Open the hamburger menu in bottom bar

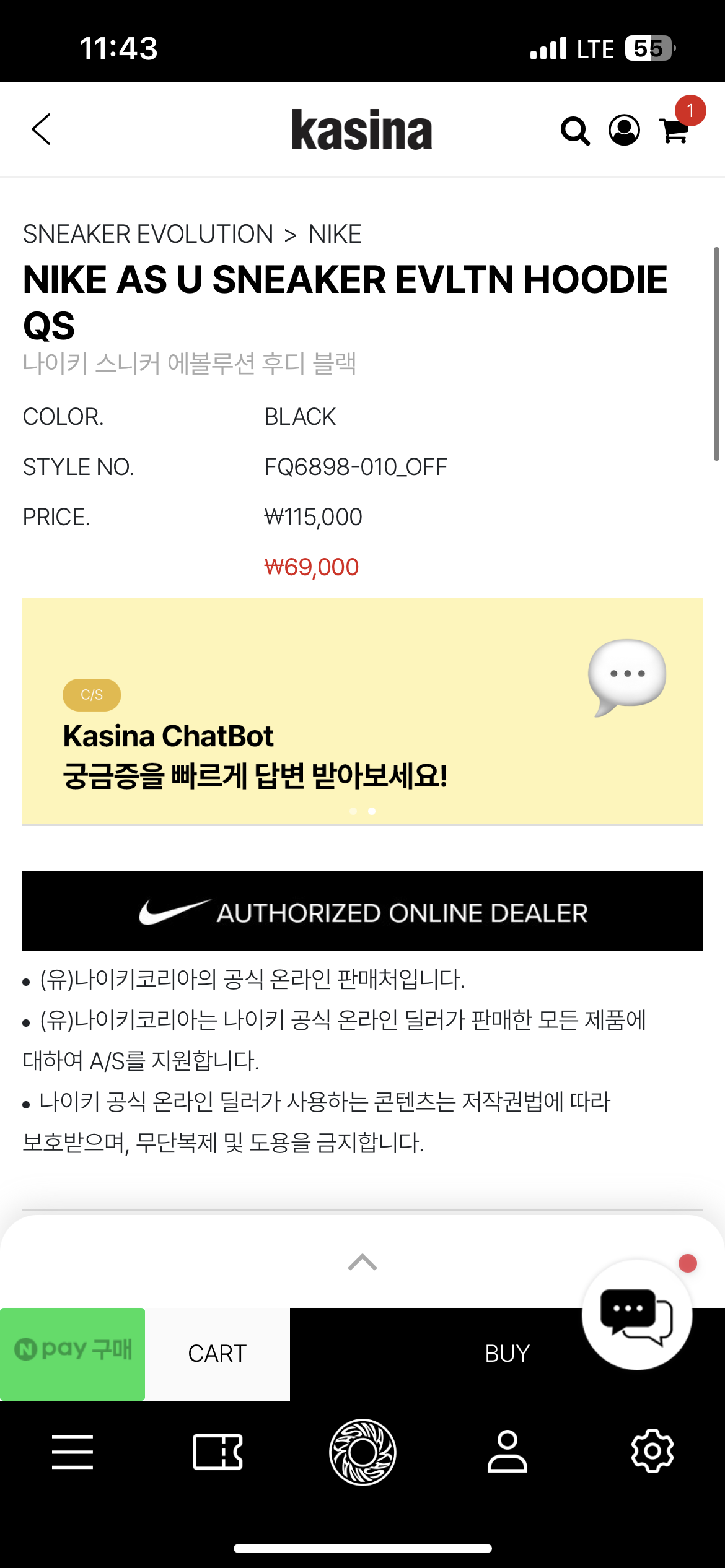click(x=72, y=1452)
